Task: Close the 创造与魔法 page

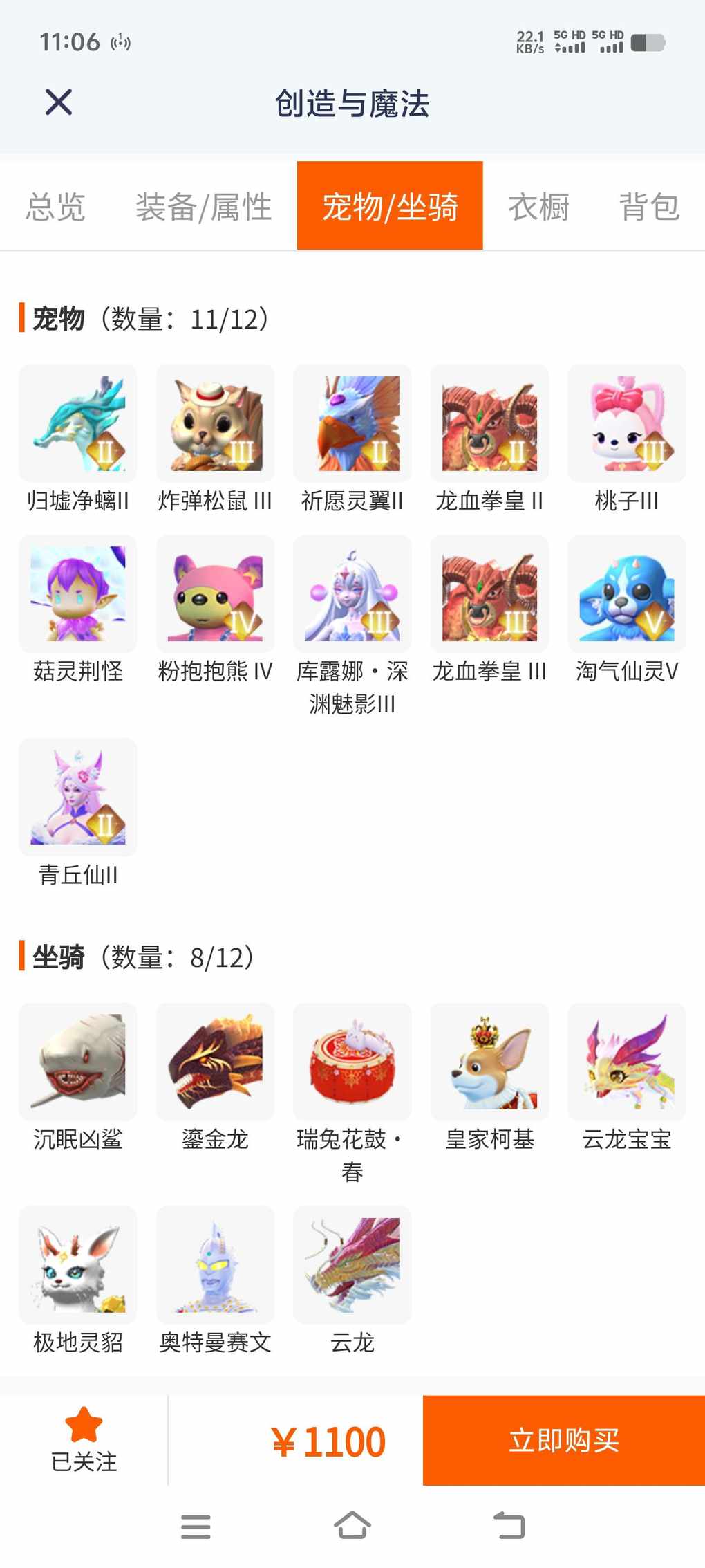Action: (x=59, y=102)
